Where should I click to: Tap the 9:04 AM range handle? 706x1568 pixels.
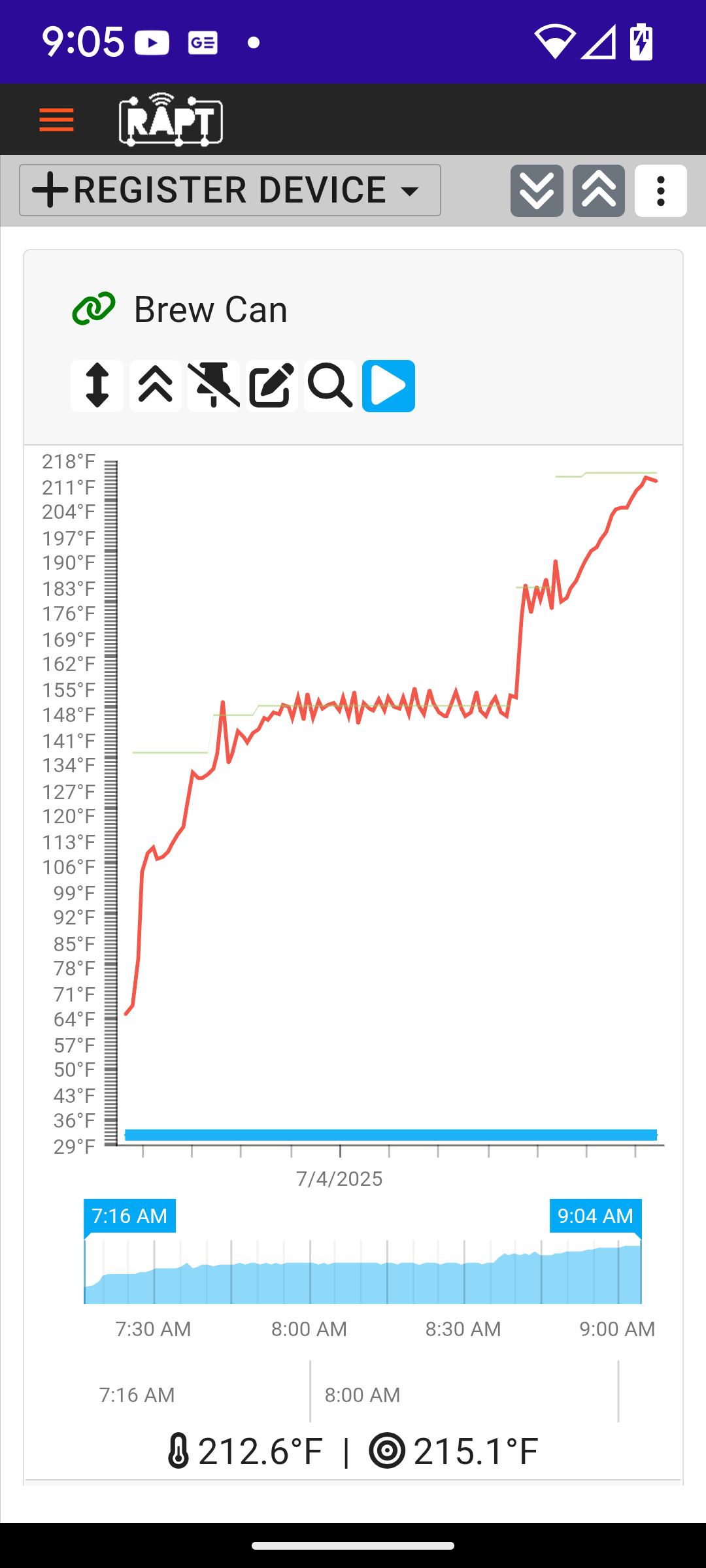(x=596, y=1216)
